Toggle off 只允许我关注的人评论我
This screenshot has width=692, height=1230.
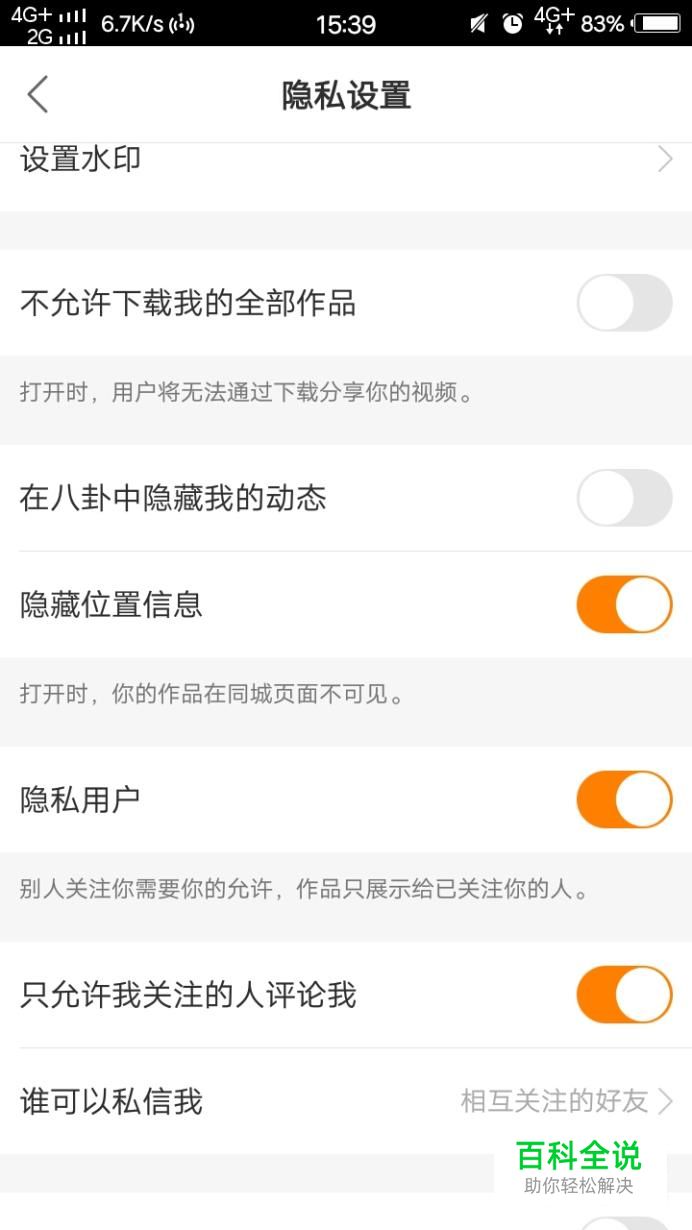624,995
